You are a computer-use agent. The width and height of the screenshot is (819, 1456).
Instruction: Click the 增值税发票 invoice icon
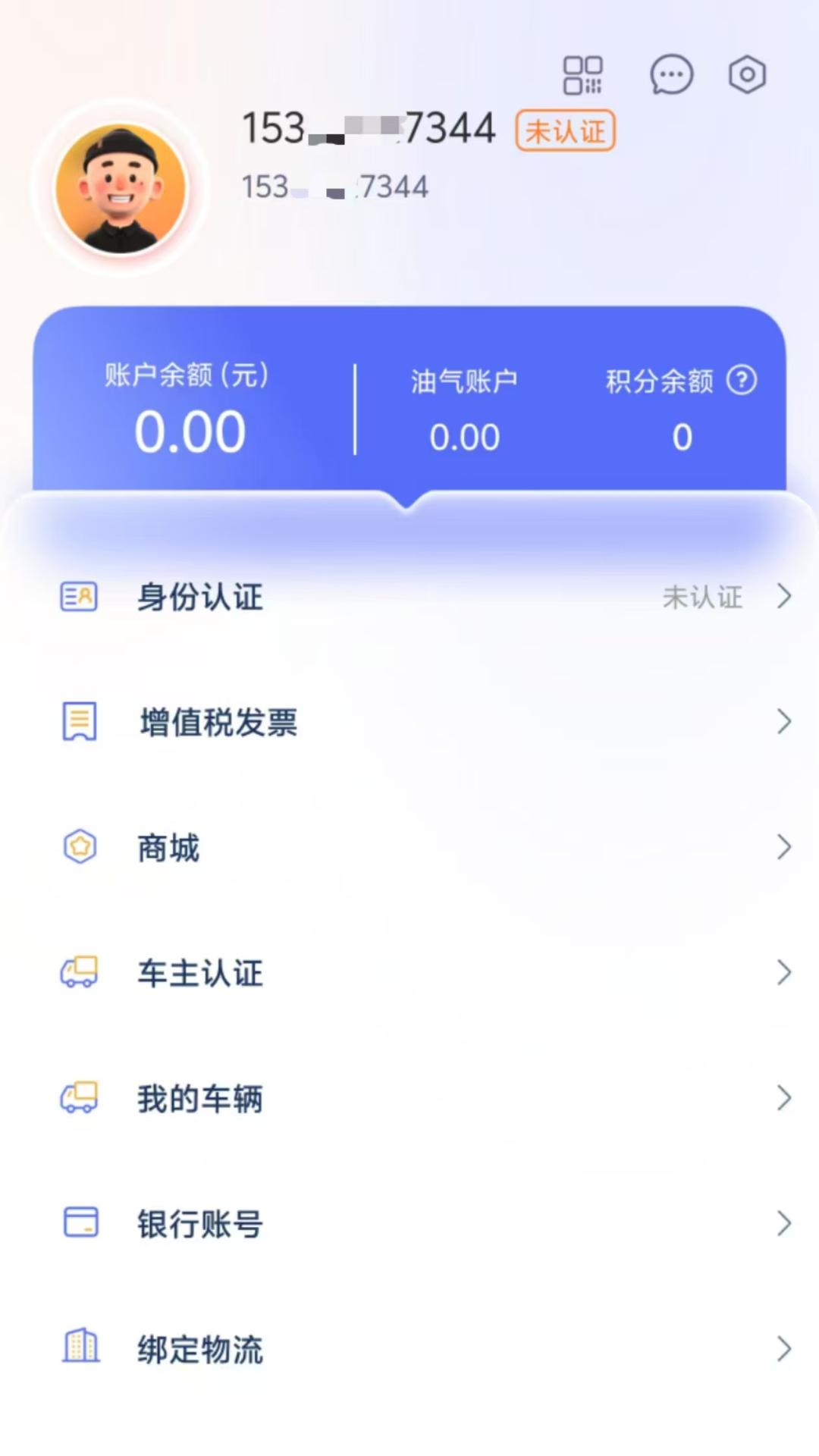click(79, 722)
